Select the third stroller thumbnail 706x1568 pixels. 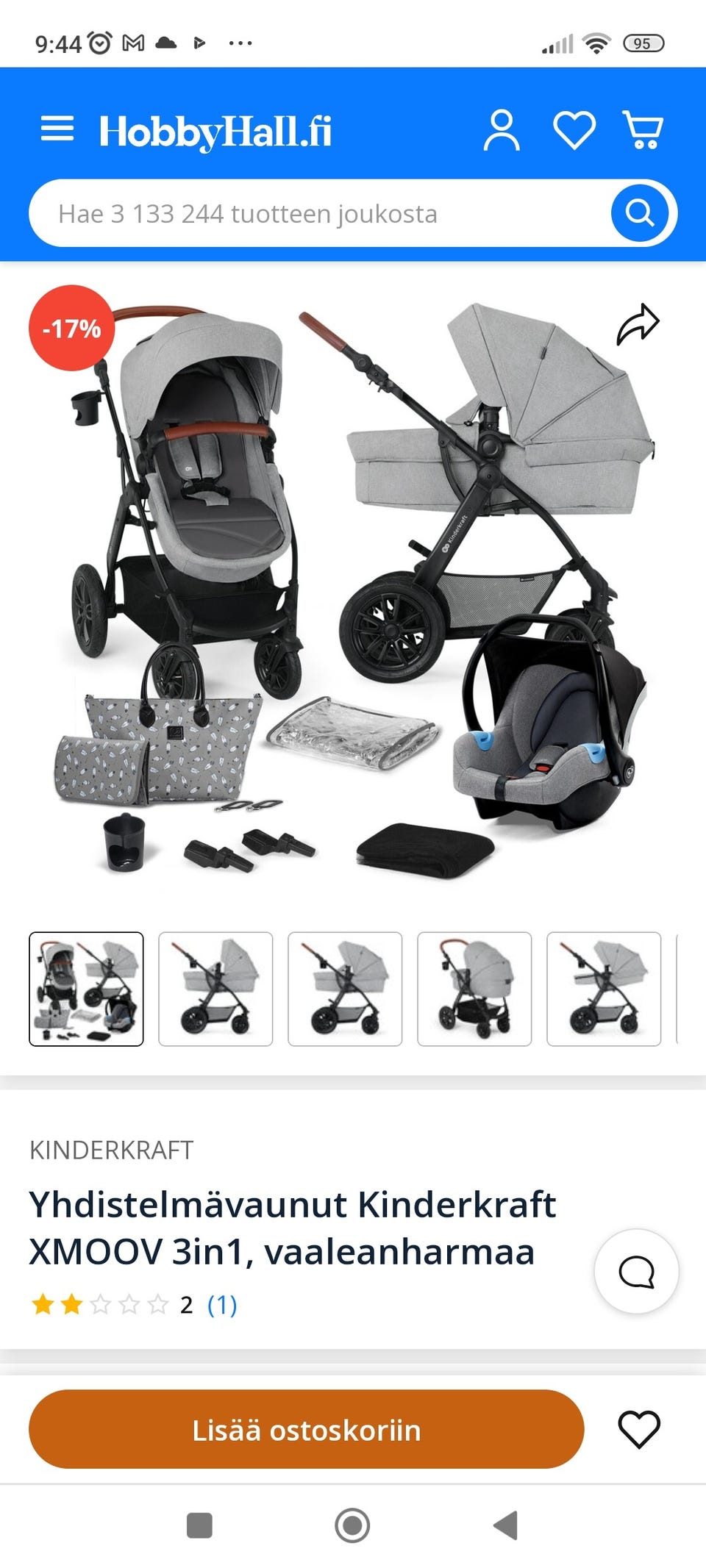pos(345,989)
